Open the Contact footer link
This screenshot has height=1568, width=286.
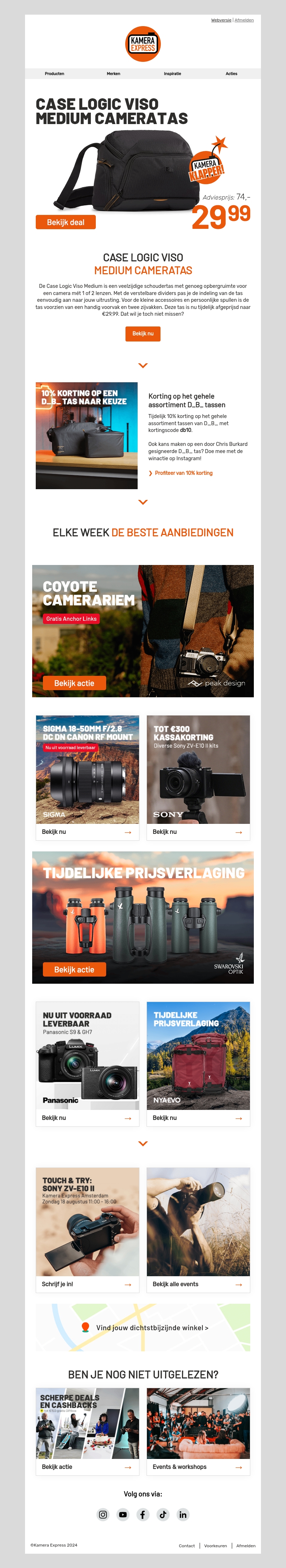tap(187, 1545)
